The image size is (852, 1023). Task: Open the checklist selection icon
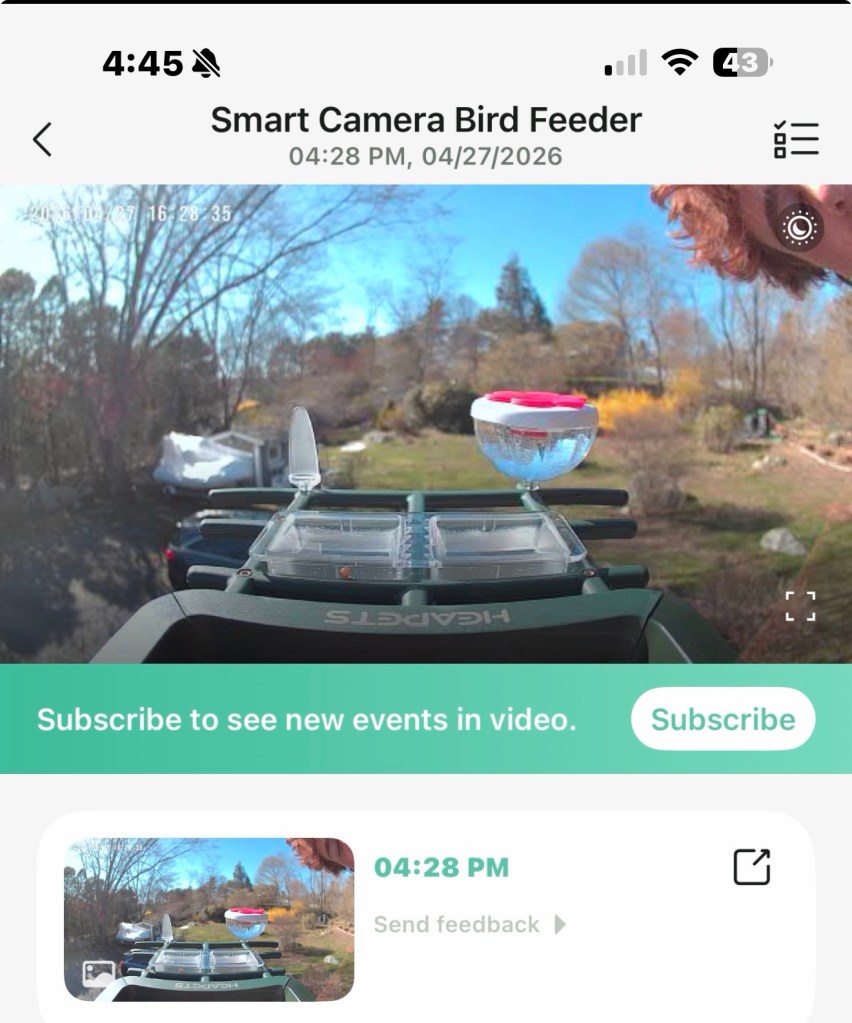coord(796,139)
